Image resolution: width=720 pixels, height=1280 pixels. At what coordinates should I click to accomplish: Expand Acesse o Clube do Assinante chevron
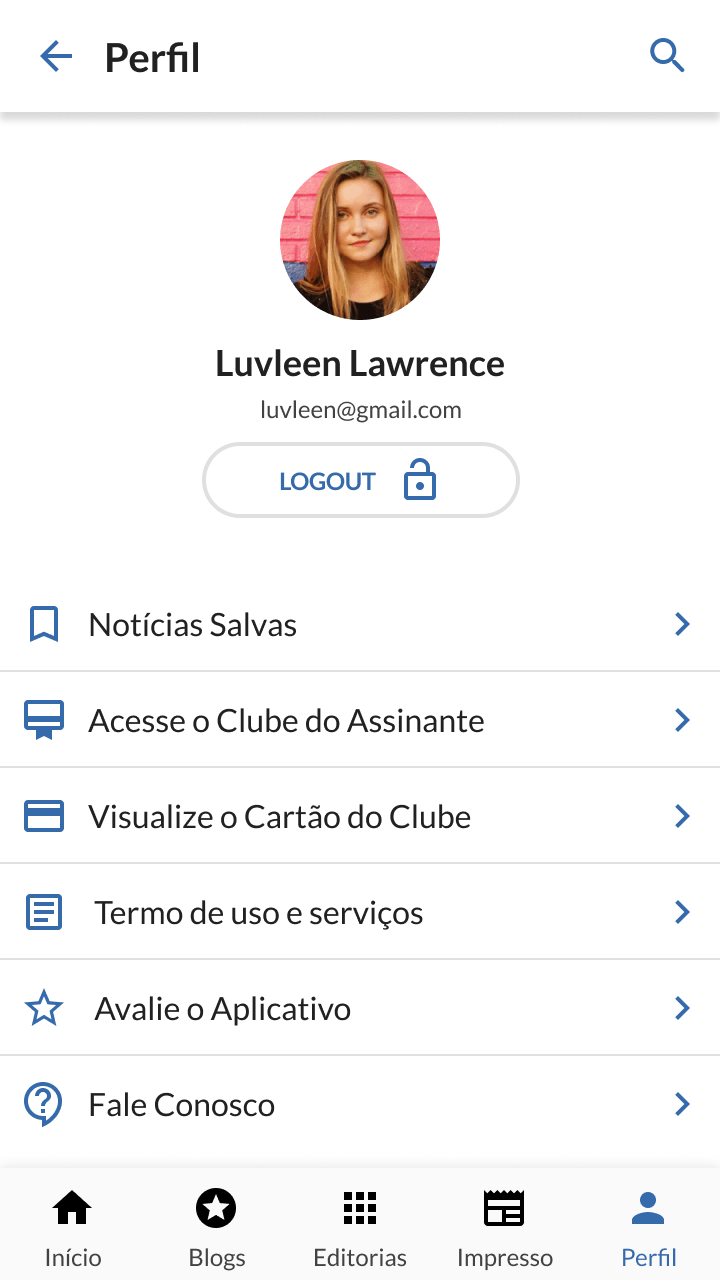(x=682, y=719)
